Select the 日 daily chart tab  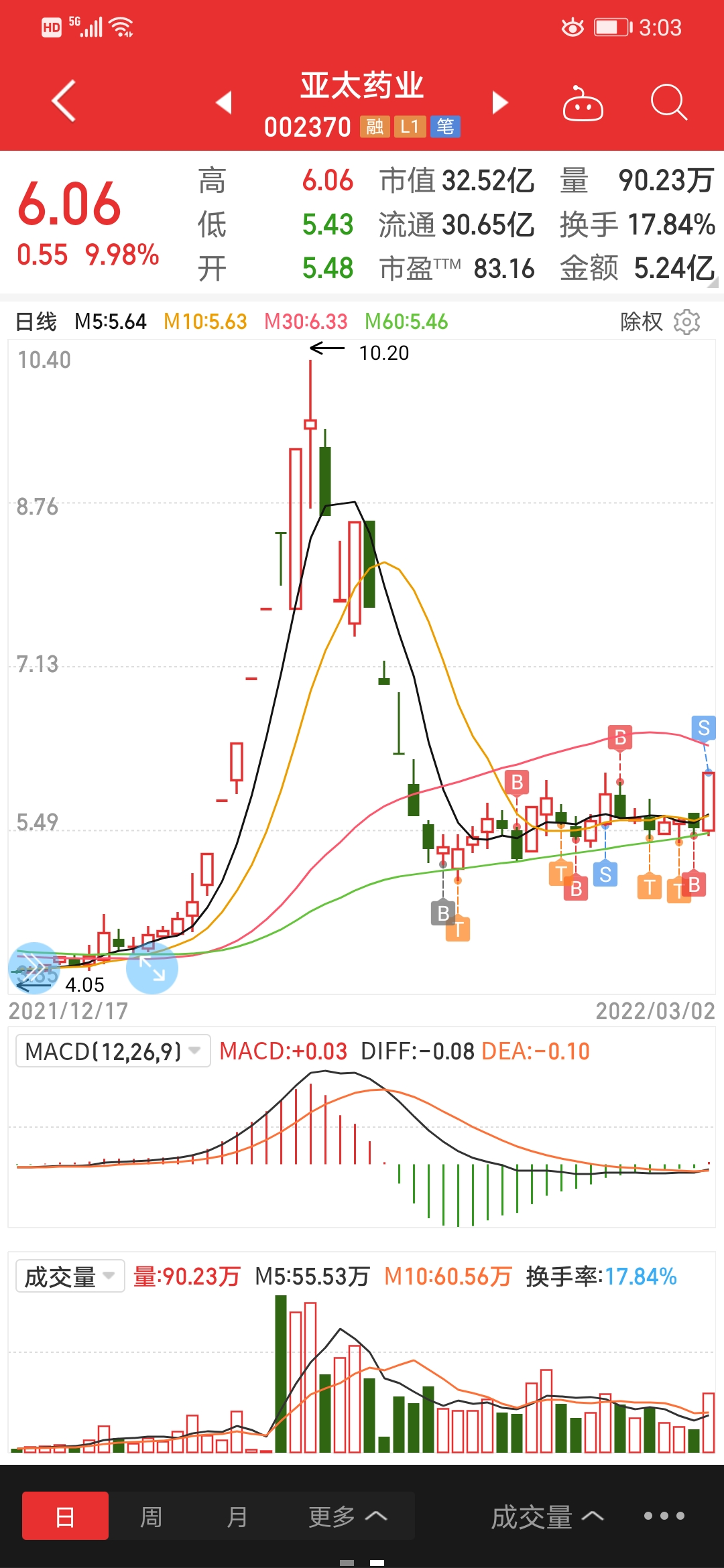(65, 1516)
